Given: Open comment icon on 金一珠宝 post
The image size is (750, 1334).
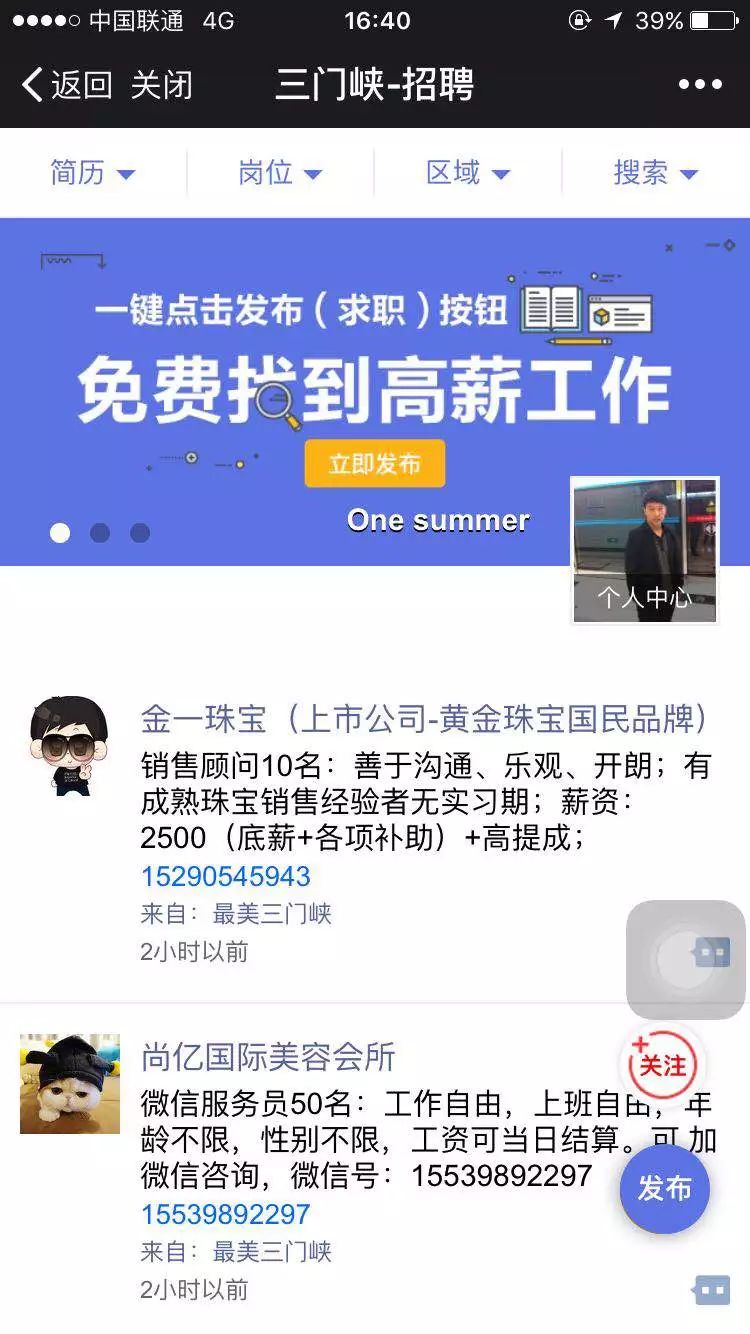Looking at the screenshot, I should (x=711, y=952).
